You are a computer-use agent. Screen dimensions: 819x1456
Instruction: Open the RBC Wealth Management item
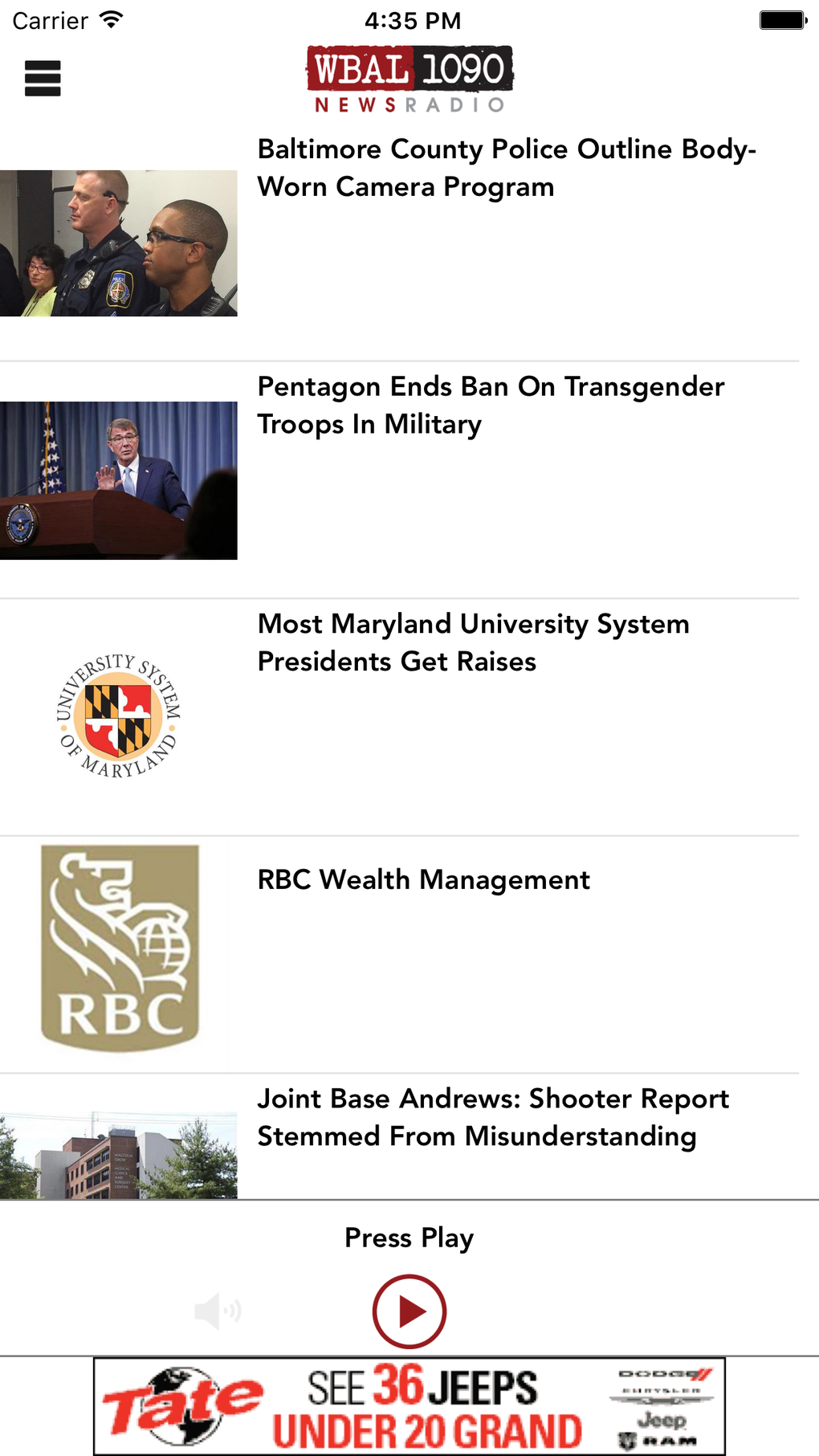pyautogui.click(x=422, y=880)
